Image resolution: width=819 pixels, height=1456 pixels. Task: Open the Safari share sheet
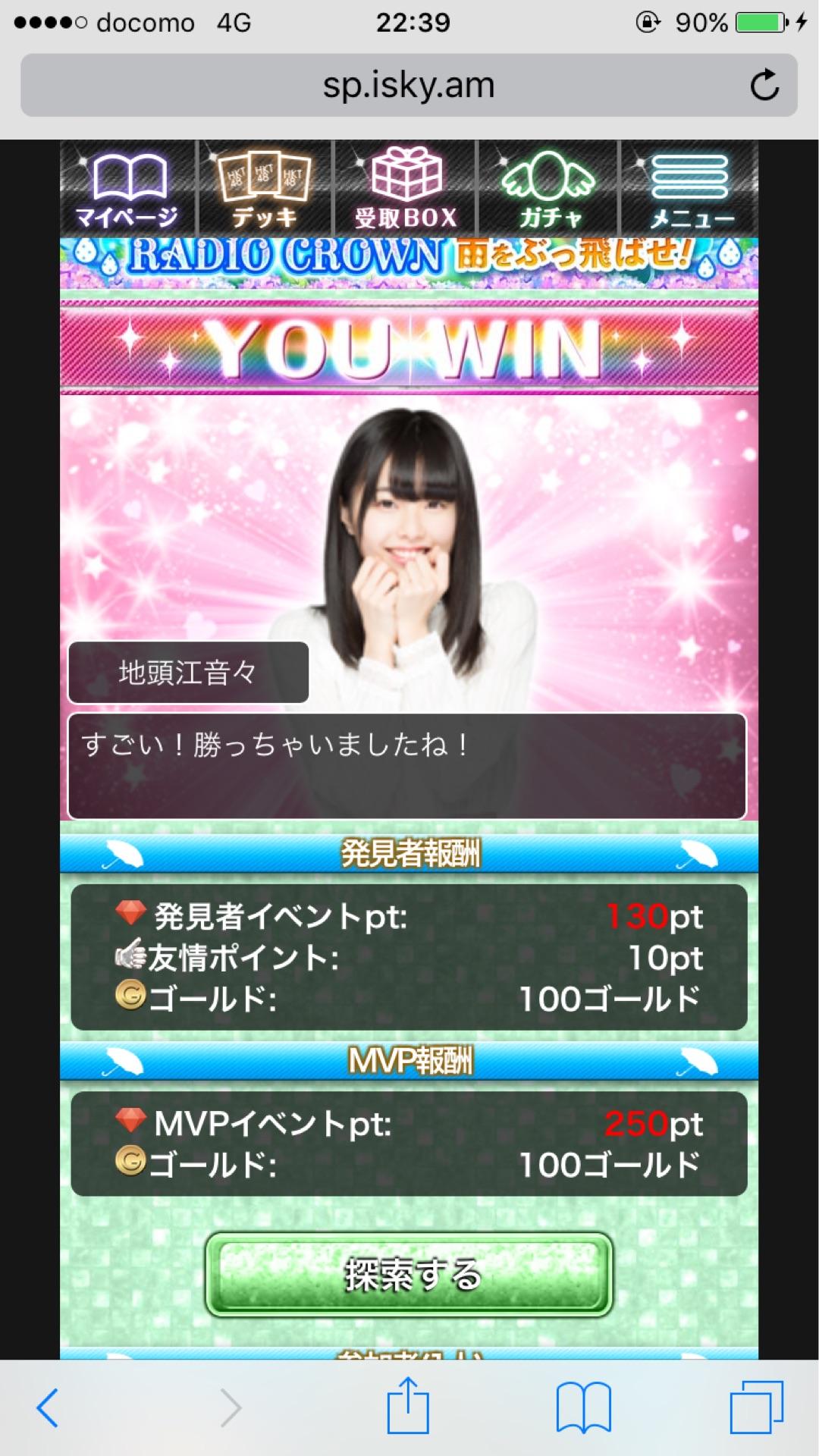coord(408,1407)
